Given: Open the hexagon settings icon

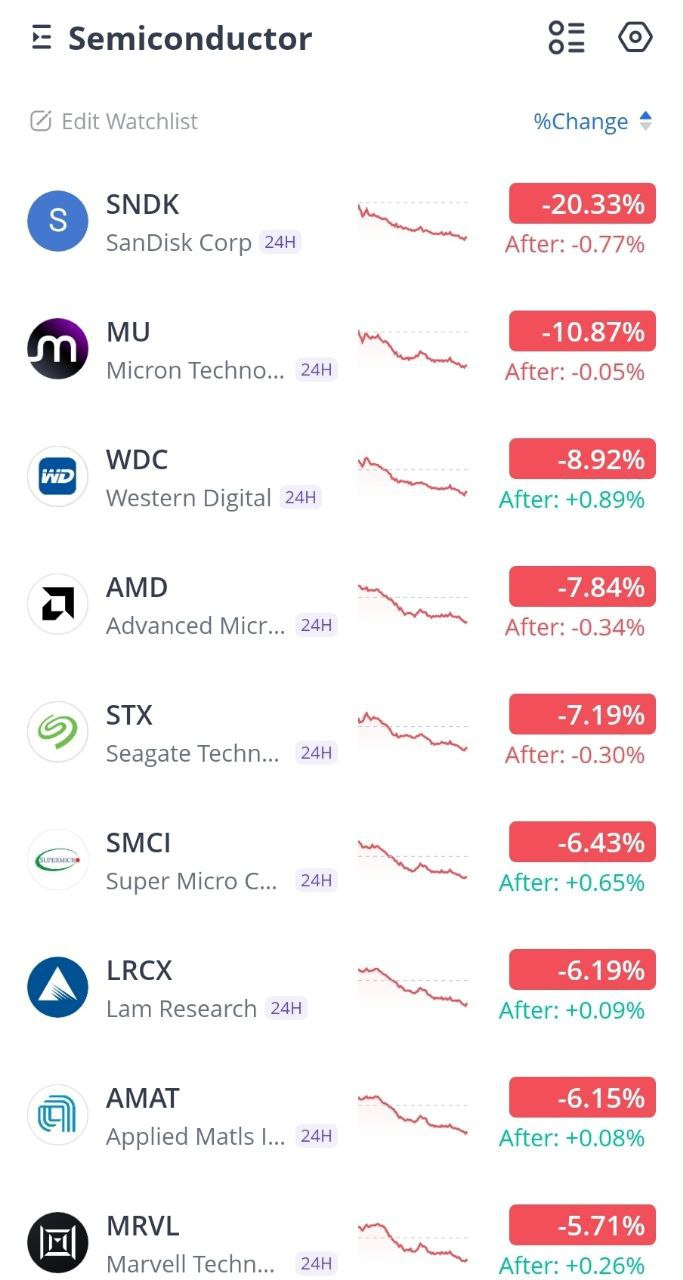Looking at the screenshot, I should click(636, 38).
